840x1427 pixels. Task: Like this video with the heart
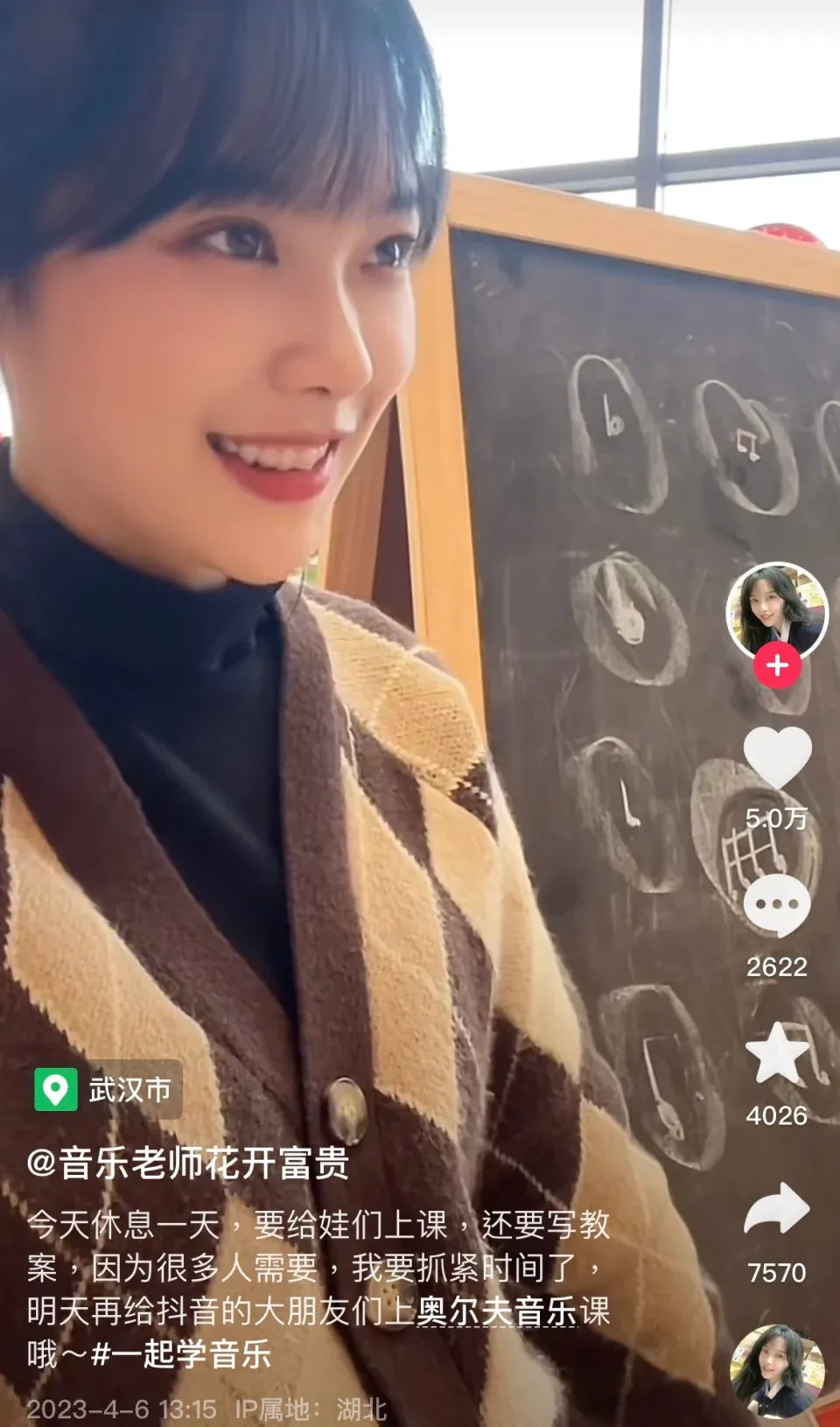(x=777, y=757)
